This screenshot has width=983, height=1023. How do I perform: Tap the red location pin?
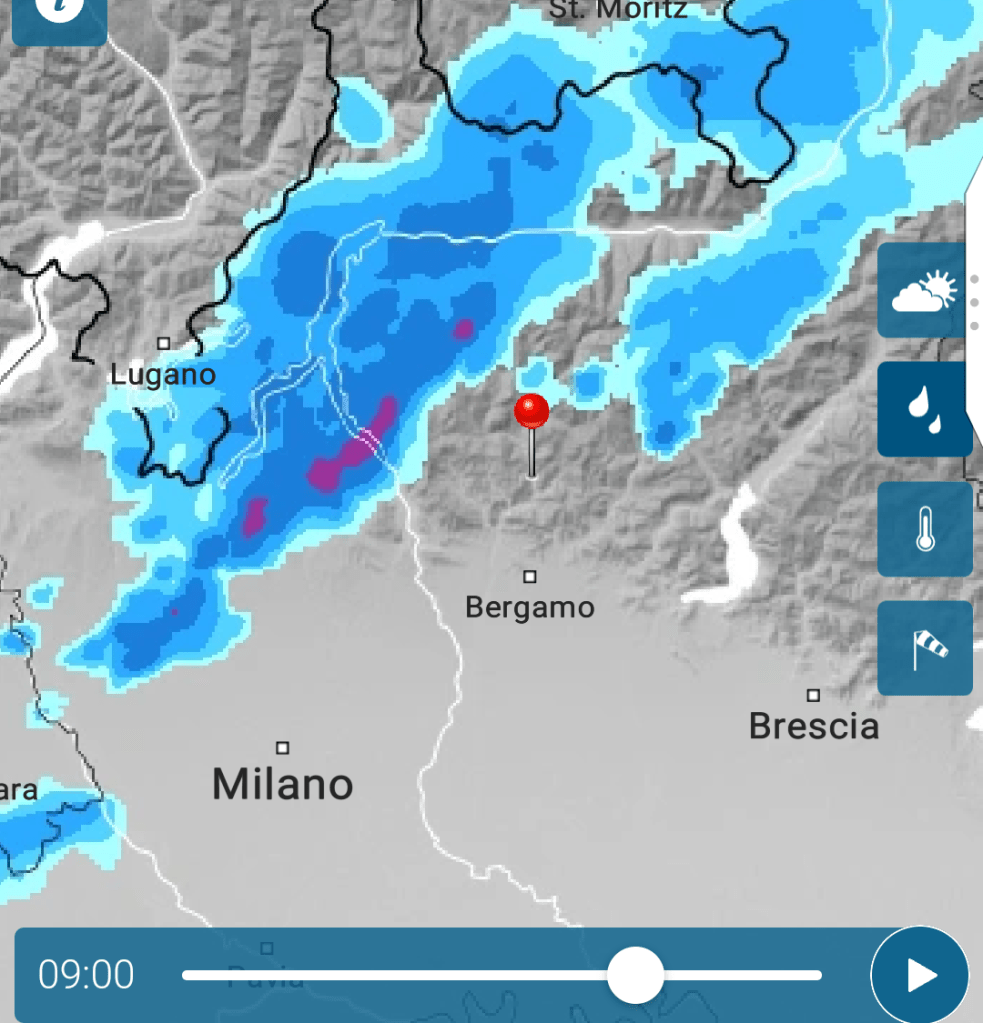click(x=531, y=412)
